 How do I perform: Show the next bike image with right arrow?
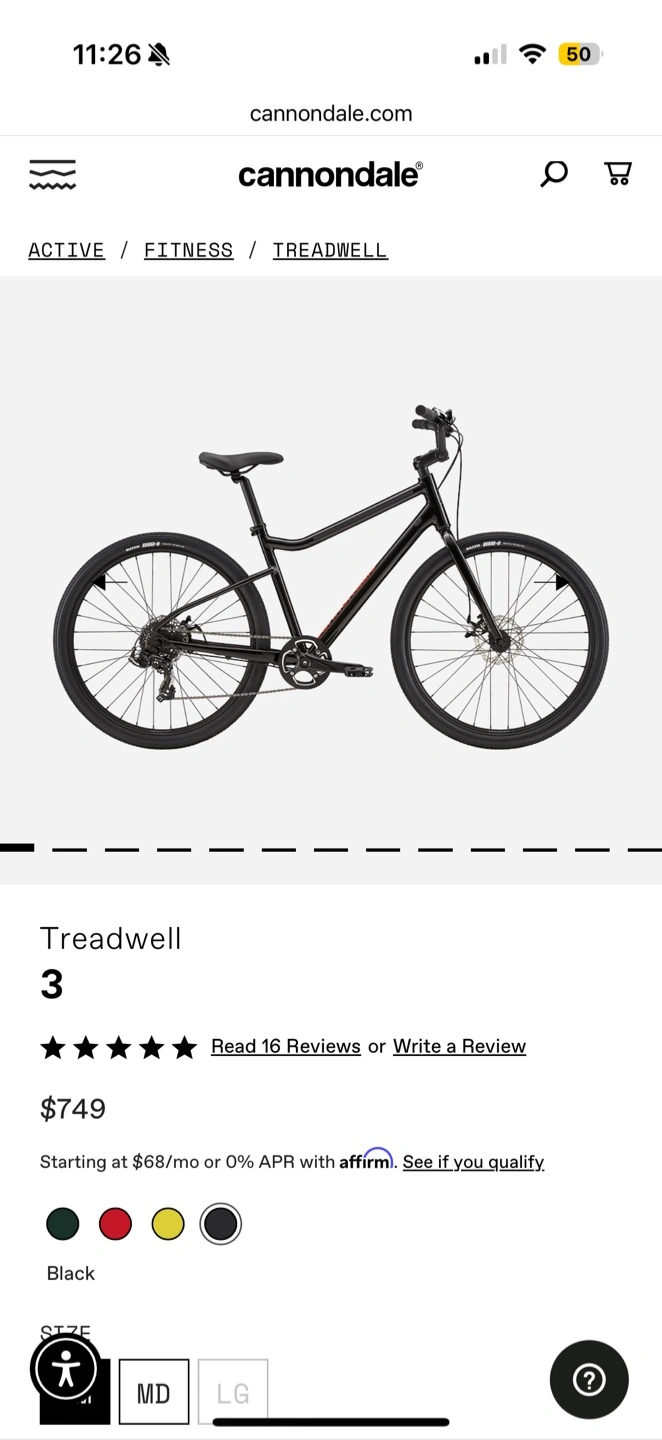point(552,581)
